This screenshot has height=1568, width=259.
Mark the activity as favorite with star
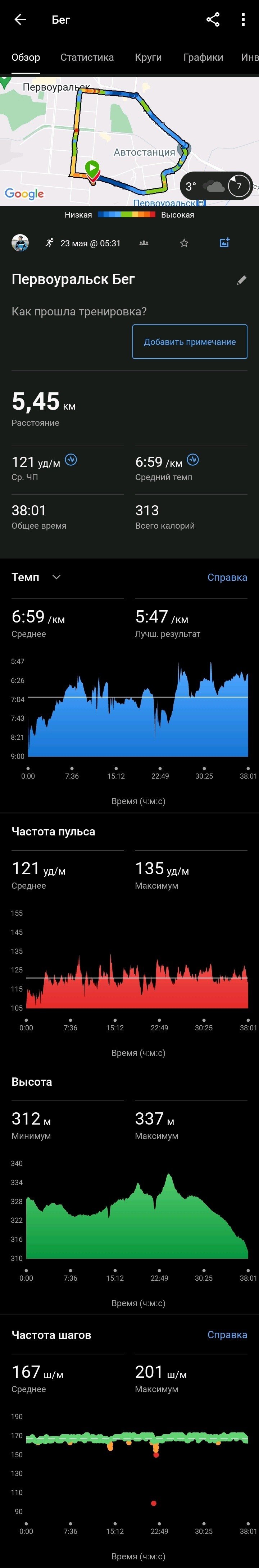[x=184, y=243]
